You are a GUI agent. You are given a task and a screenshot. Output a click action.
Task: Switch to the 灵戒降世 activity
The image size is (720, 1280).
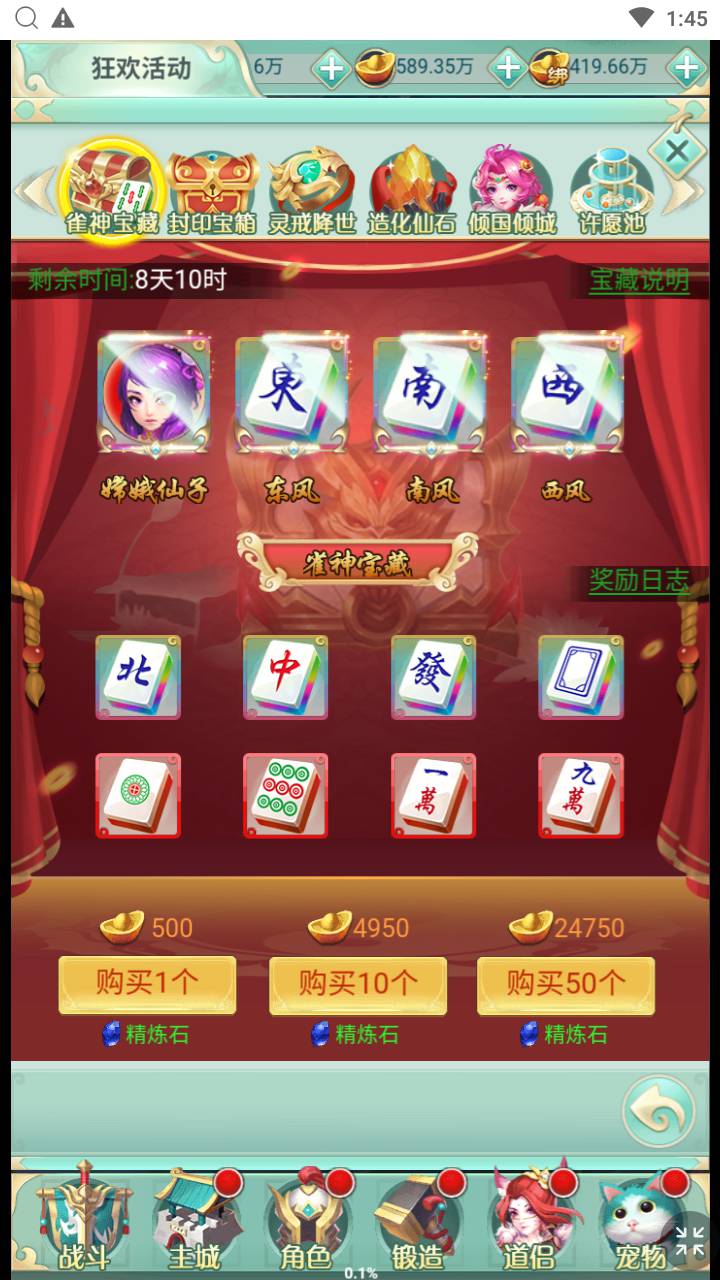click(x=312, y=192)
